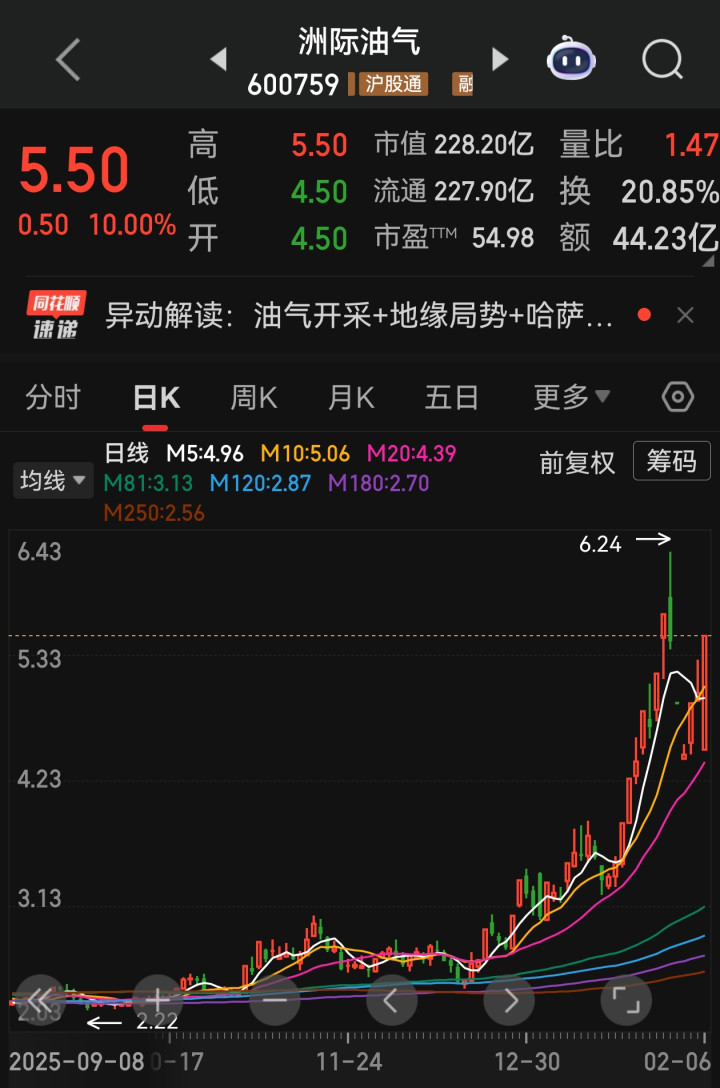The width and height of the screenshot is (720, 1088).
Task: Zoom out the chart with minus button
Action: [274, 1000]
